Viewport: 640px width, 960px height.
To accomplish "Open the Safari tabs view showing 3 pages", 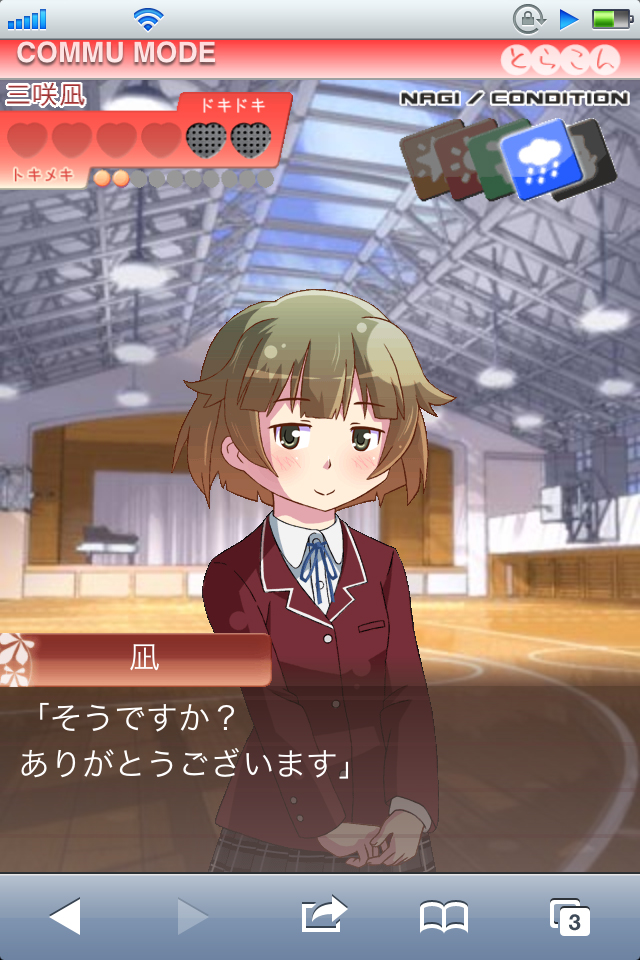I will click(x=569, y=915).
